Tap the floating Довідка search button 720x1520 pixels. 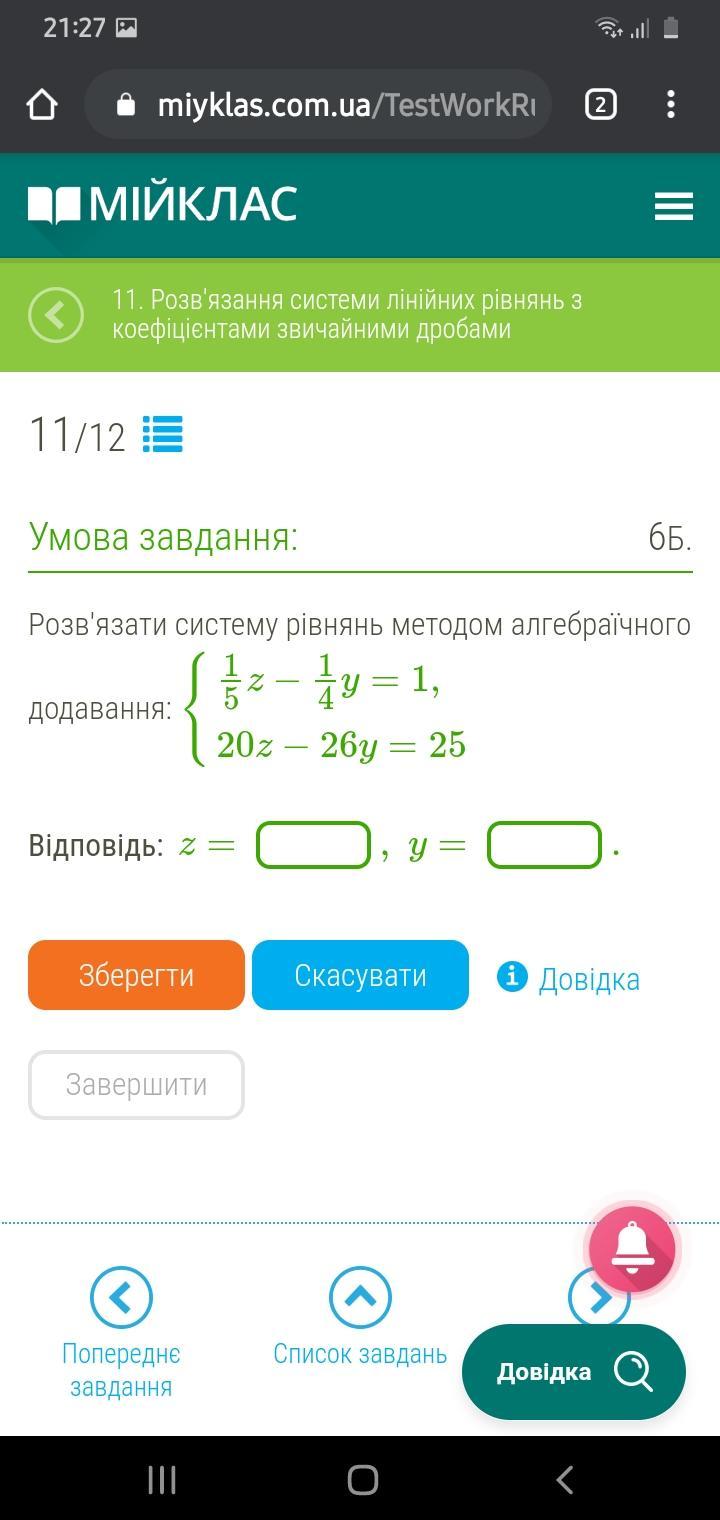point(574,1371)
